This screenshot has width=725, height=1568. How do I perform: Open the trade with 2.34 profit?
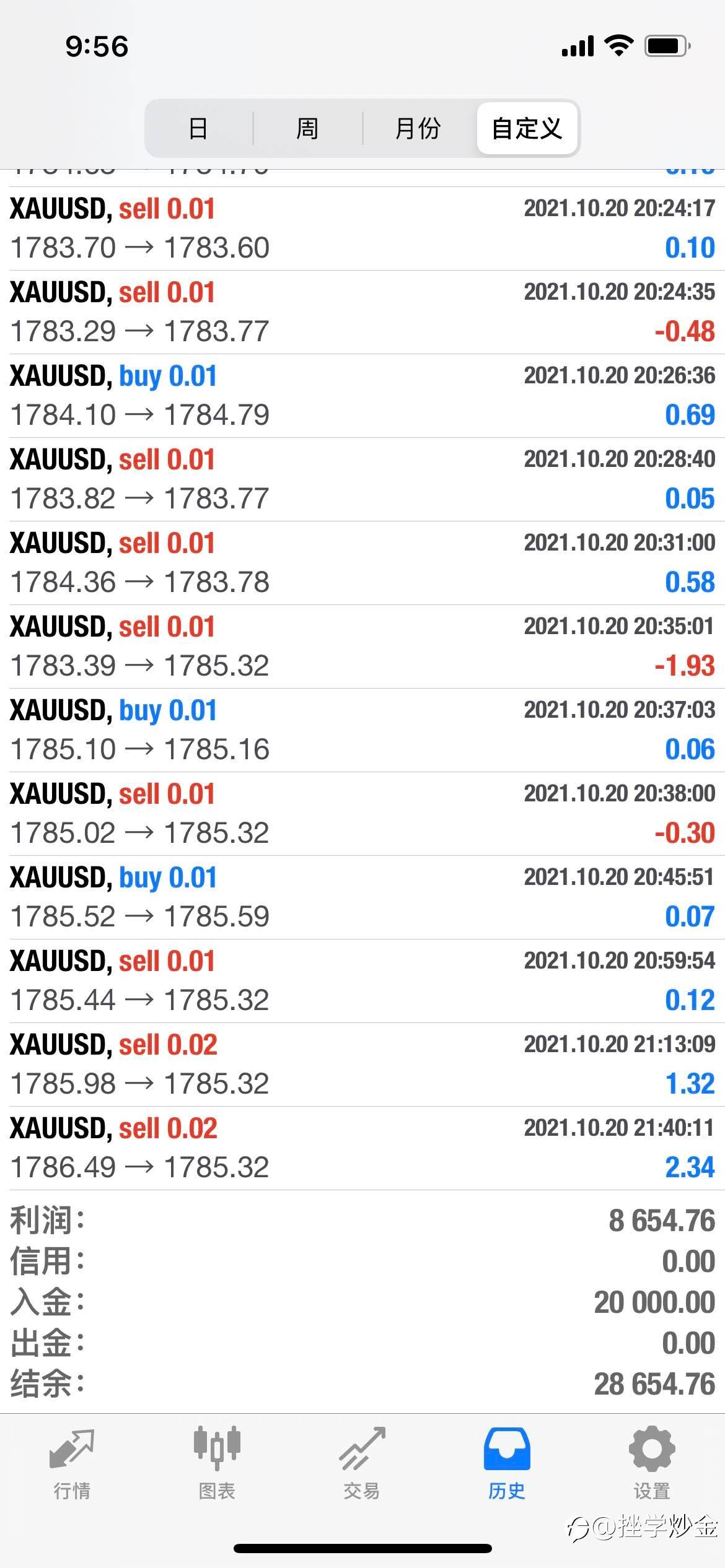coord(362,1148)
